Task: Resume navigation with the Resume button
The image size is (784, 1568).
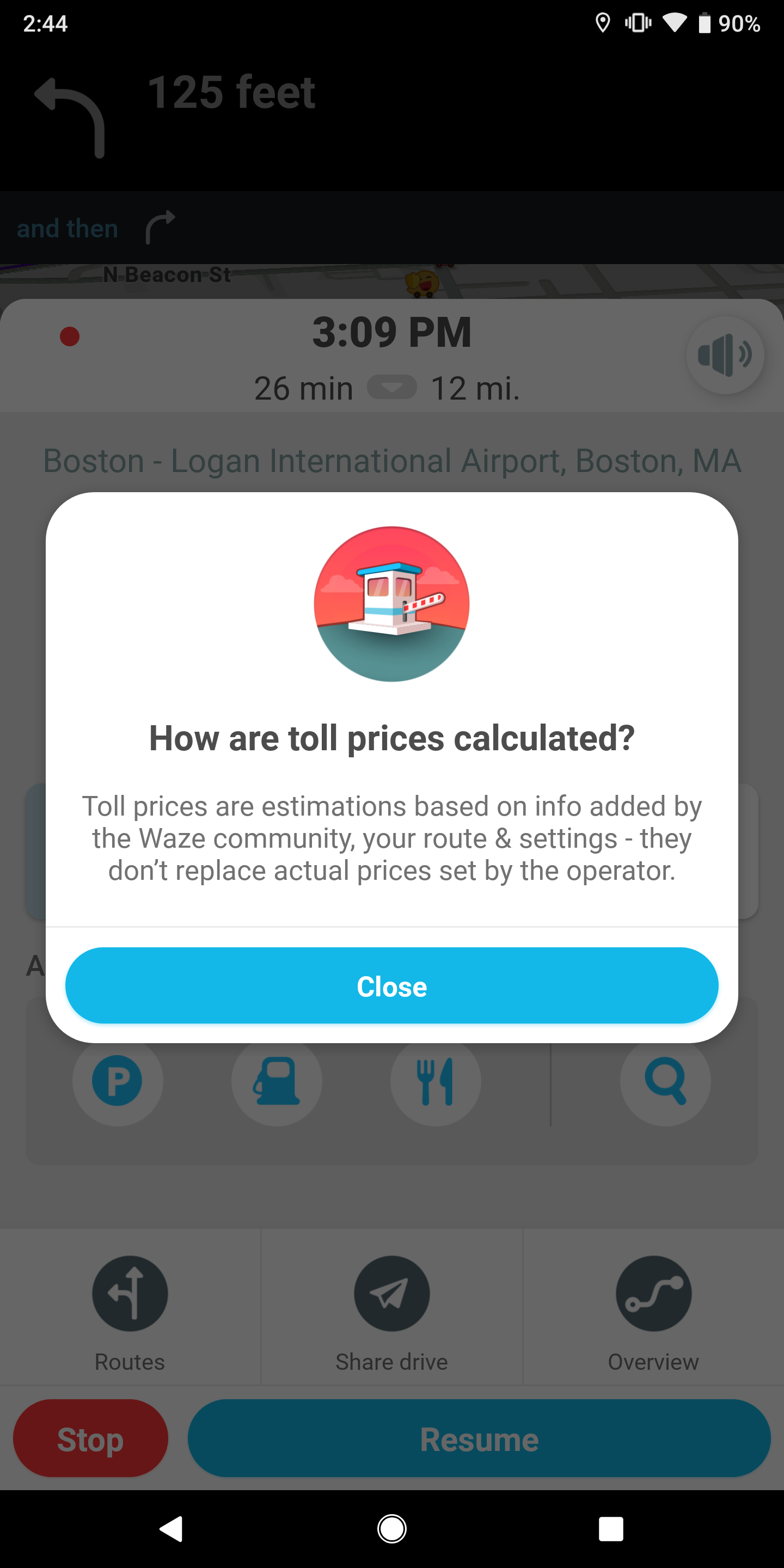Action: [479, 1439]
